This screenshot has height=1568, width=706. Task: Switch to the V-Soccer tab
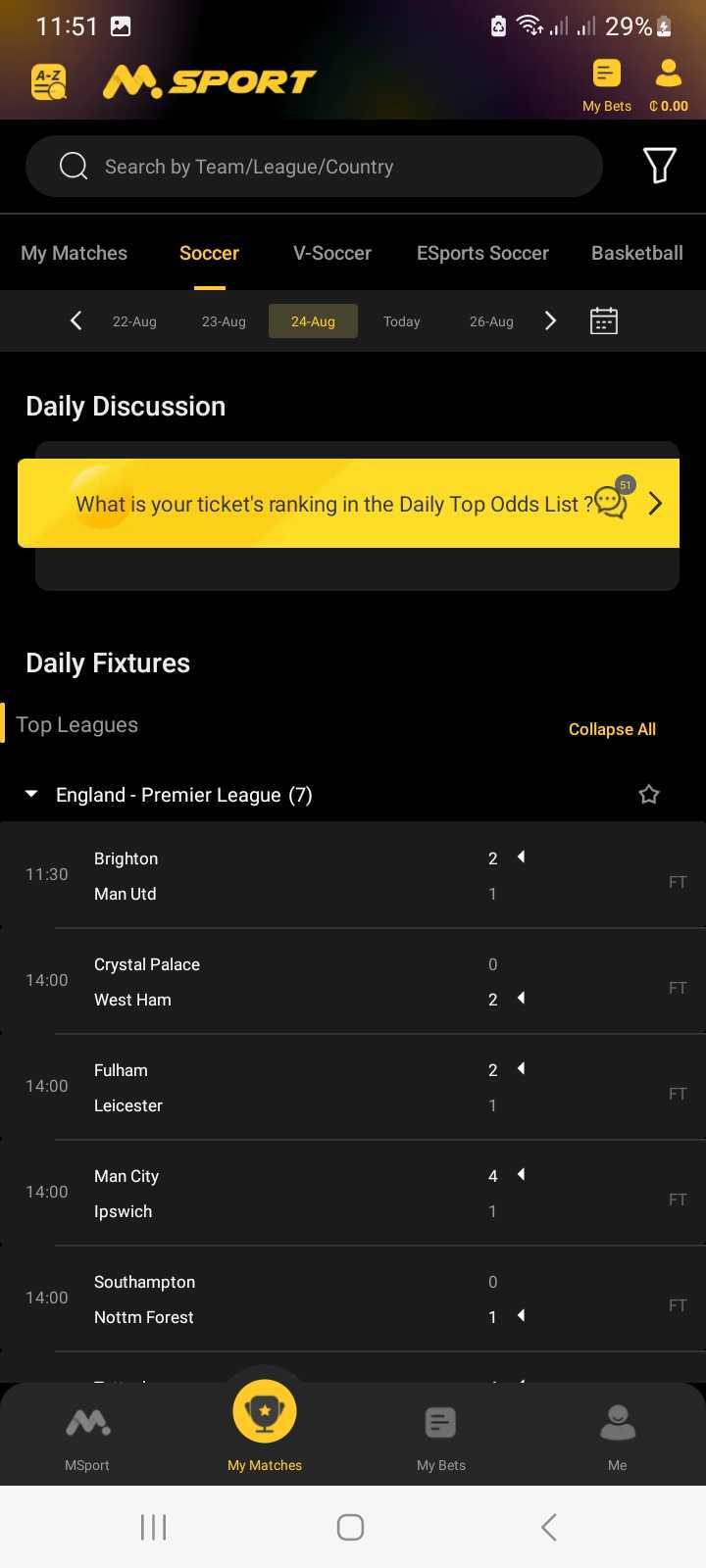coord(332,253)
